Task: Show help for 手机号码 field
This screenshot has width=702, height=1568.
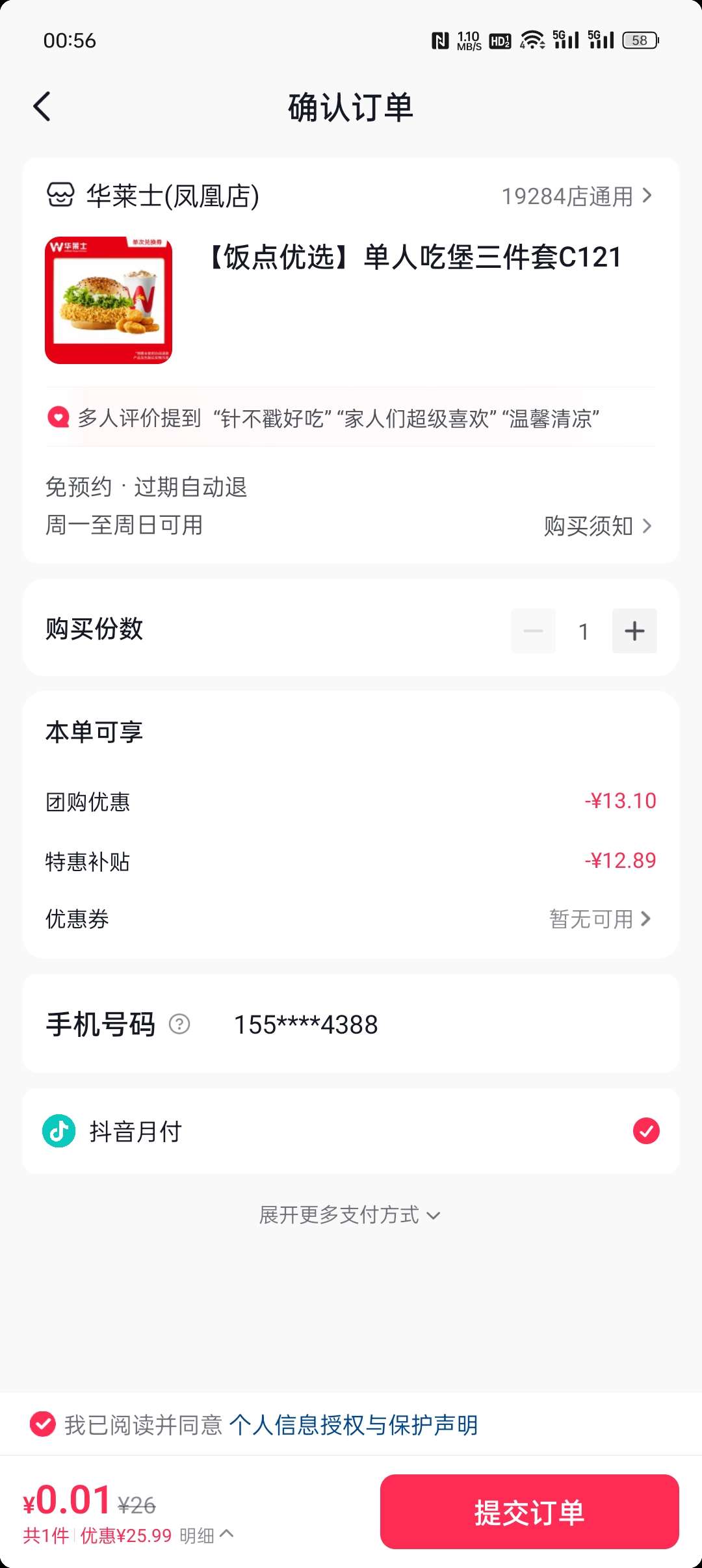Action: 179,1024
